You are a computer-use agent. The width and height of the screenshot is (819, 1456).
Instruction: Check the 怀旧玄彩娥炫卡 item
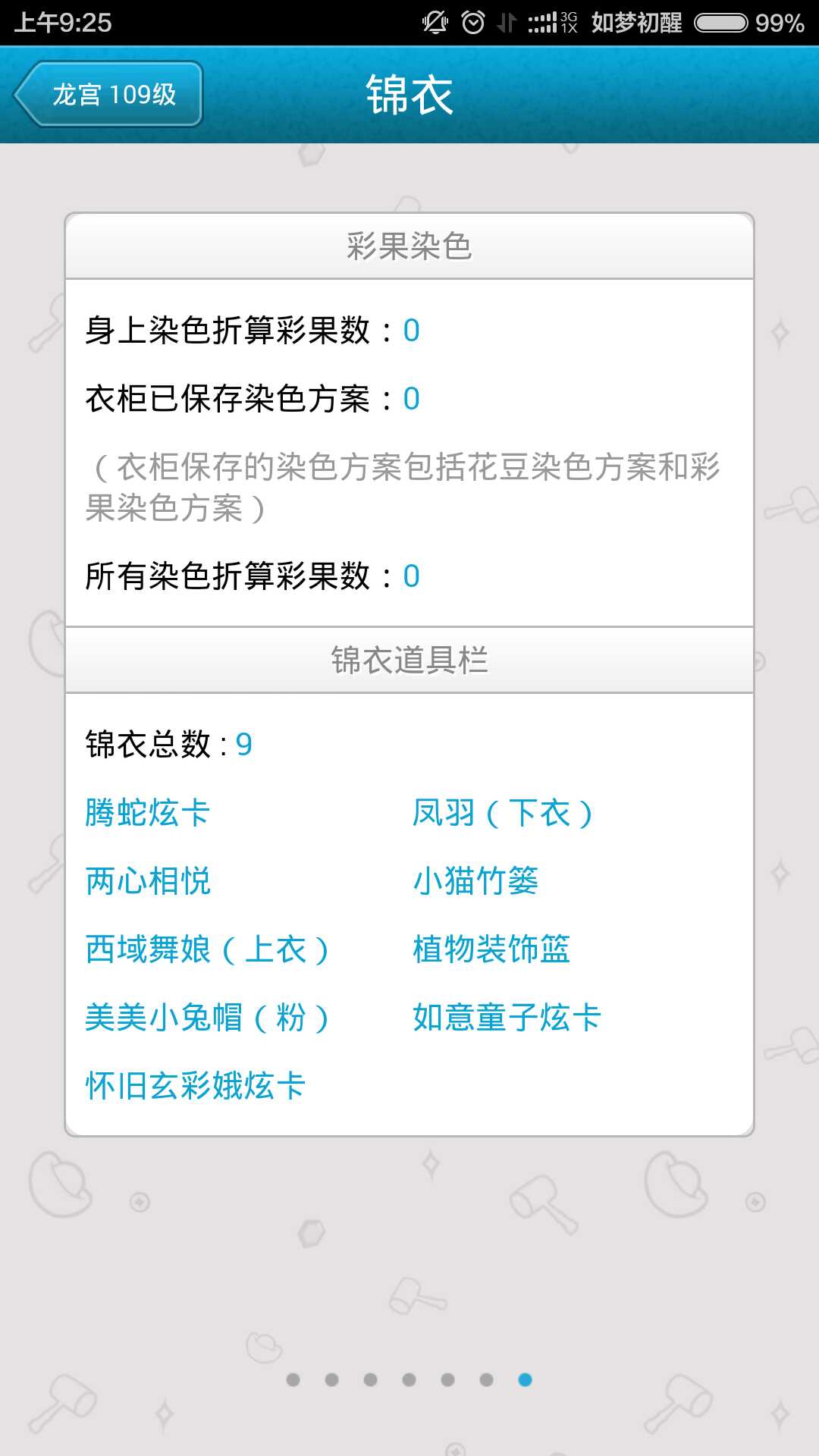[195, 1086]
